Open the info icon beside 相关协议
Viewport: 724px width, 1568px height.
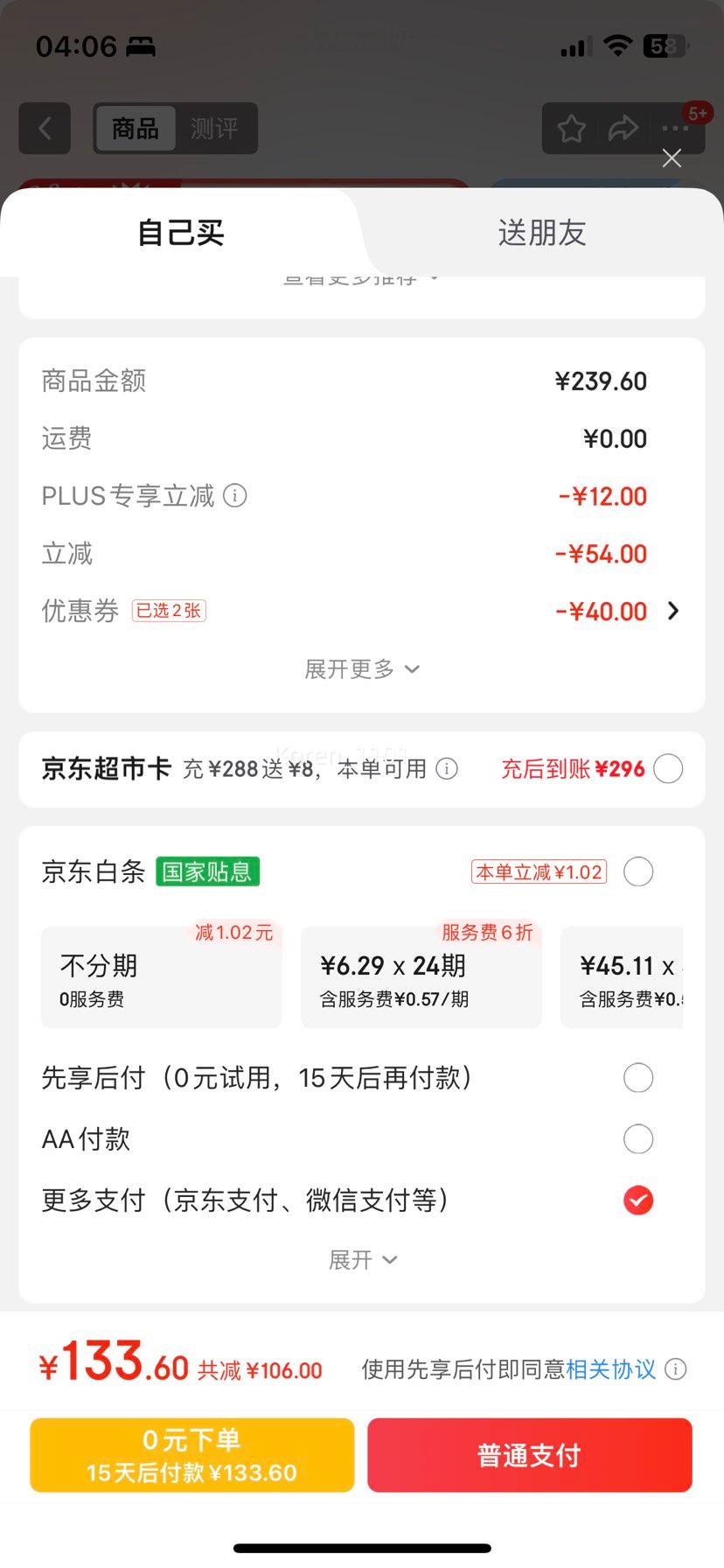point(676,1369)
